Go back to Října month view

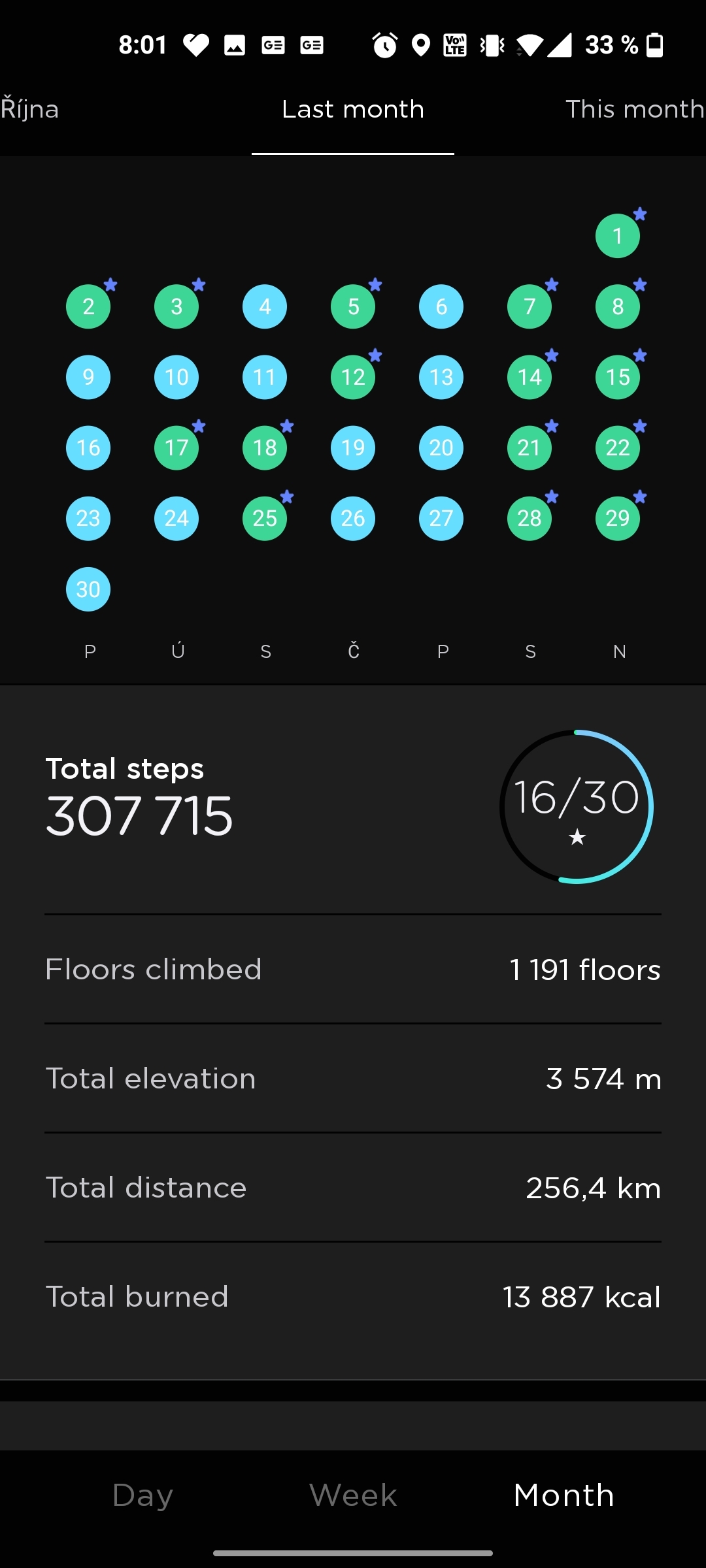click(x=31, y=109)
